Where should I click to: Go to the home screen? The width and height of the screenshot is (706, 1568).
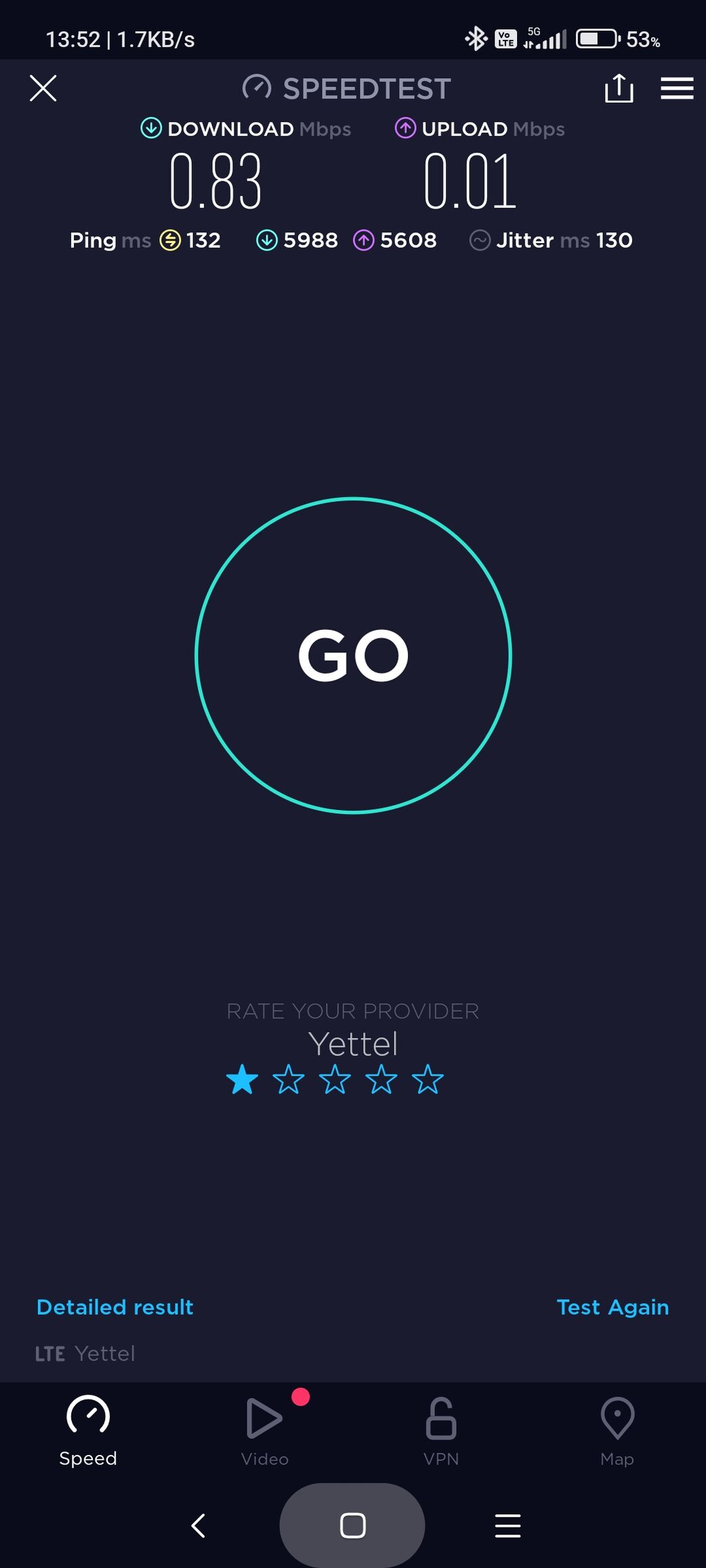(x=352, y=1526)
